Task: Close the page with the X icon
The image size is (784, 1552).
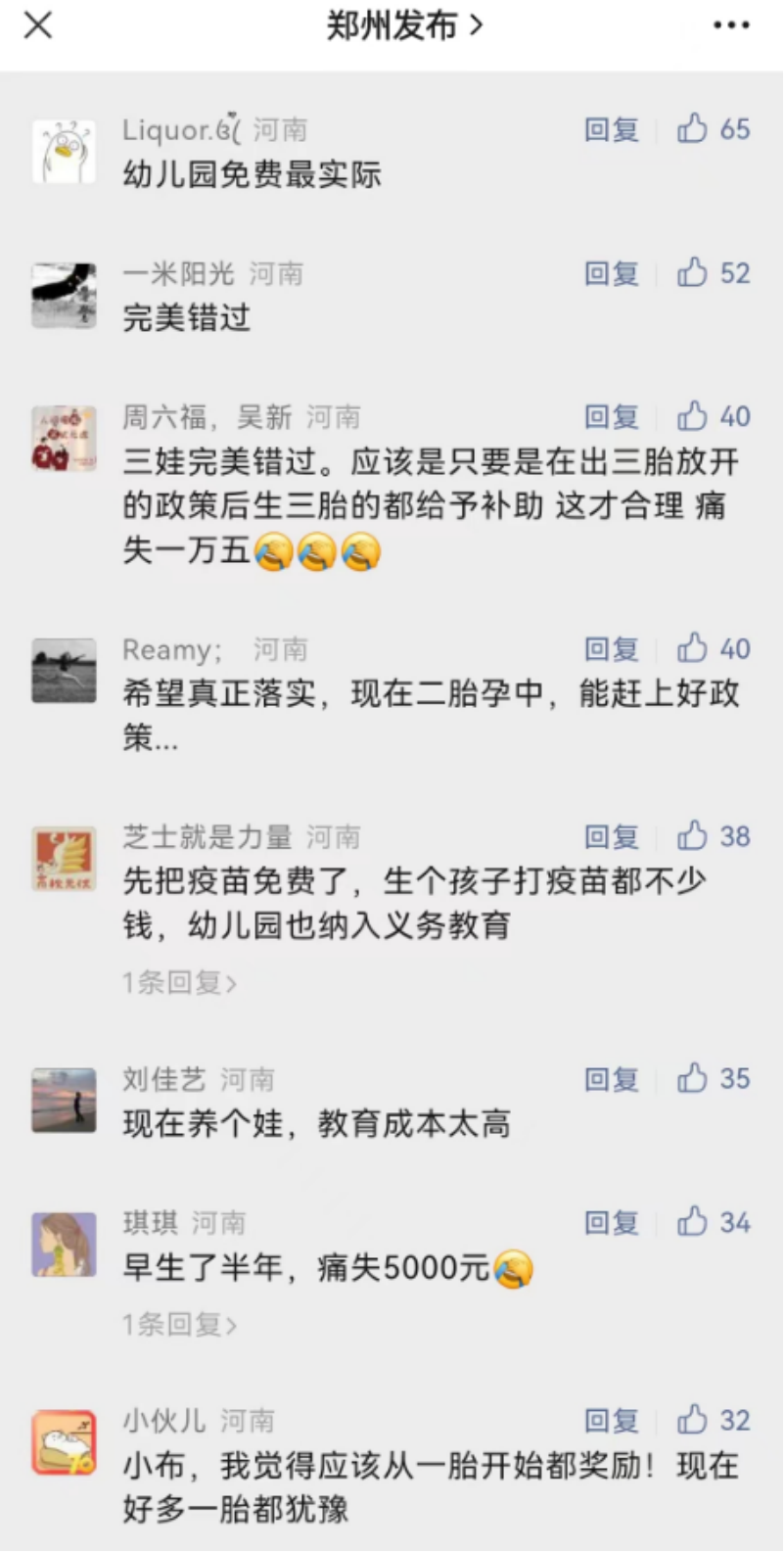Action: click(38, 25)
